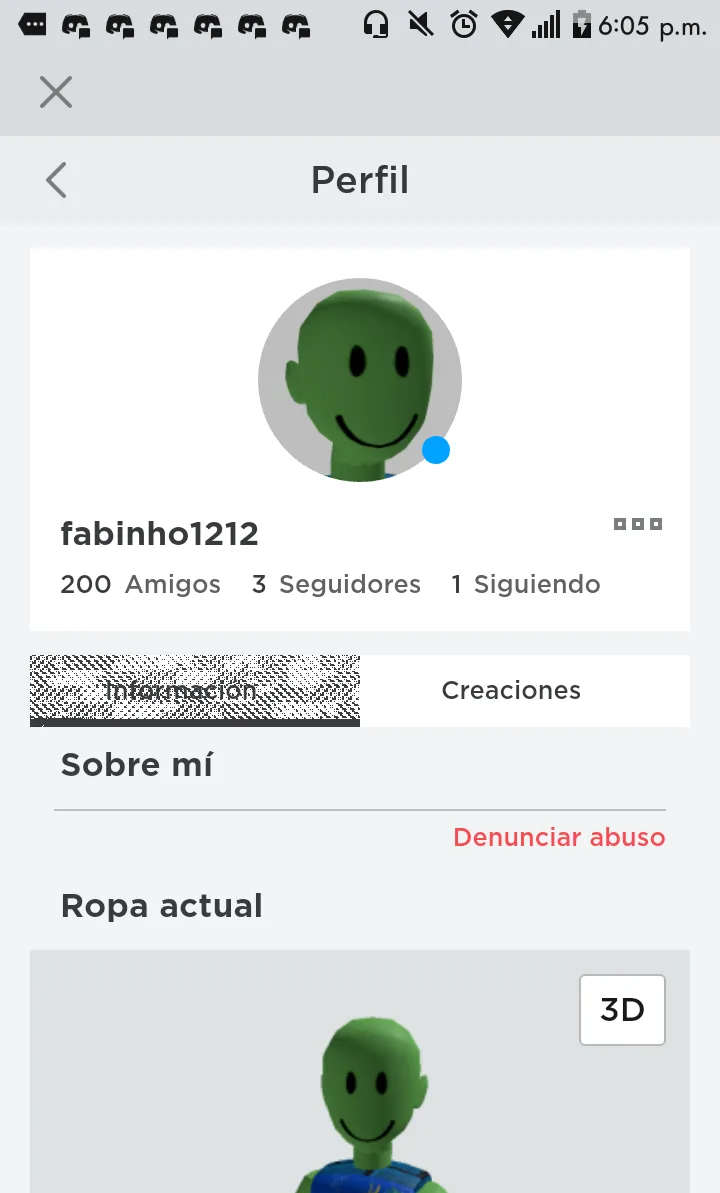720x1193 pixels.
Task: Go back from the Perfil page
Action: [57, 181]
